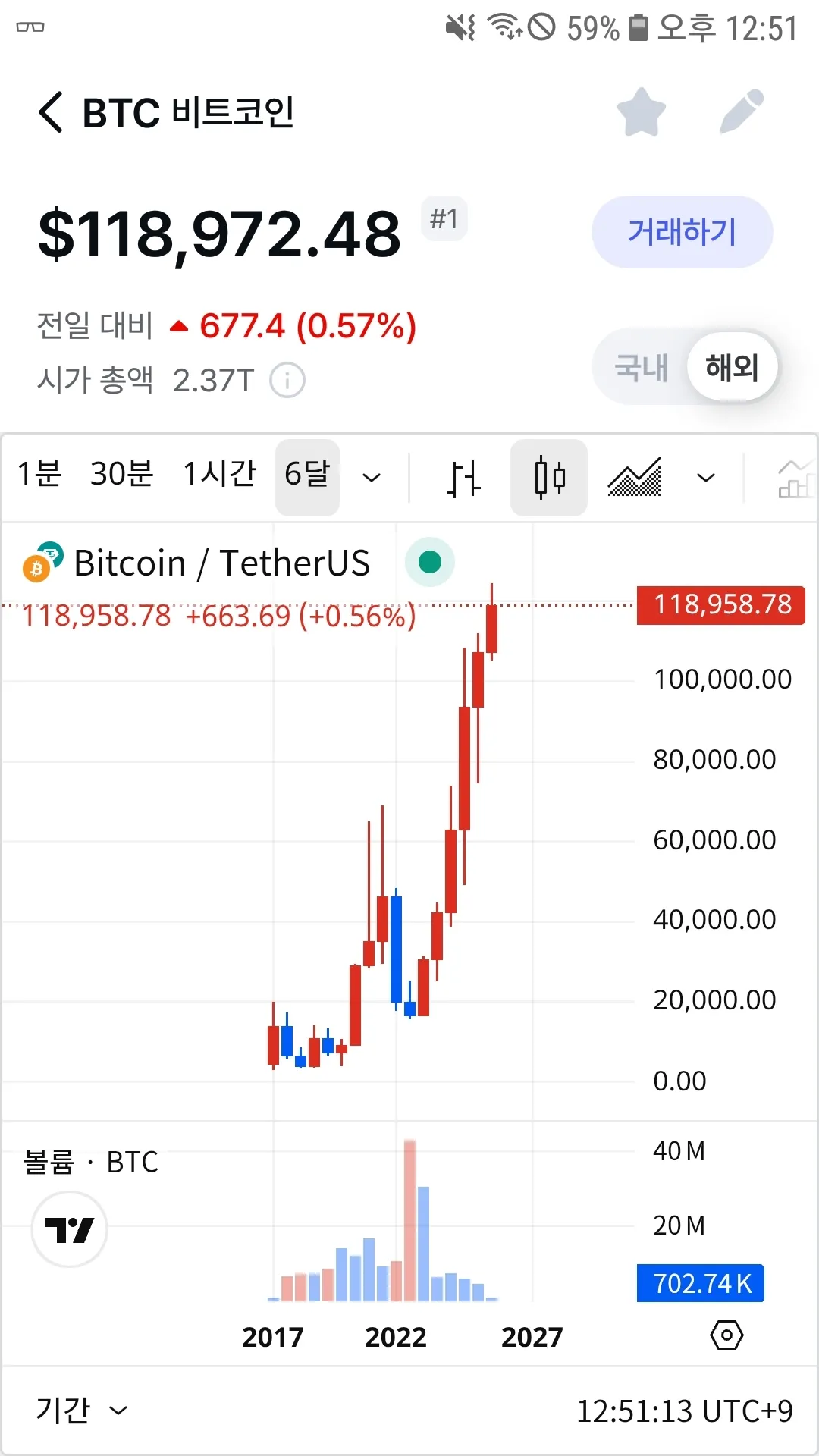Expand the time interval dropdown arrow

coord(372,478)
